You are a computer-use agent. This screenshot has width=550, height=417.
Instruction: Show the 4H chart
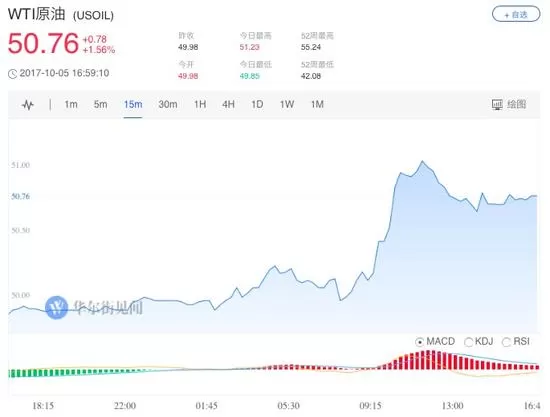click(x=228, y=104)
